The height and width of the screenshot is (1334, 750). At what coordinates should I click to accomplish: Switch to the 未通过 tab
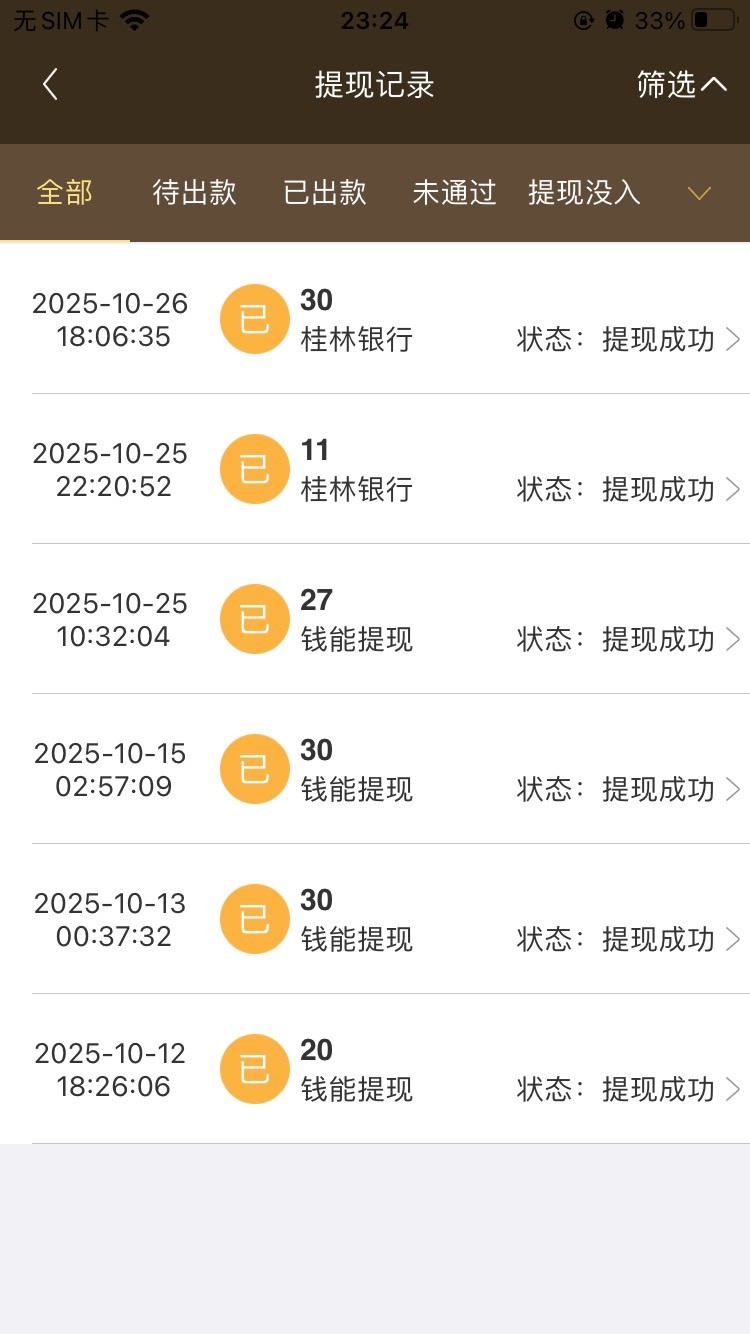(454, 193)
